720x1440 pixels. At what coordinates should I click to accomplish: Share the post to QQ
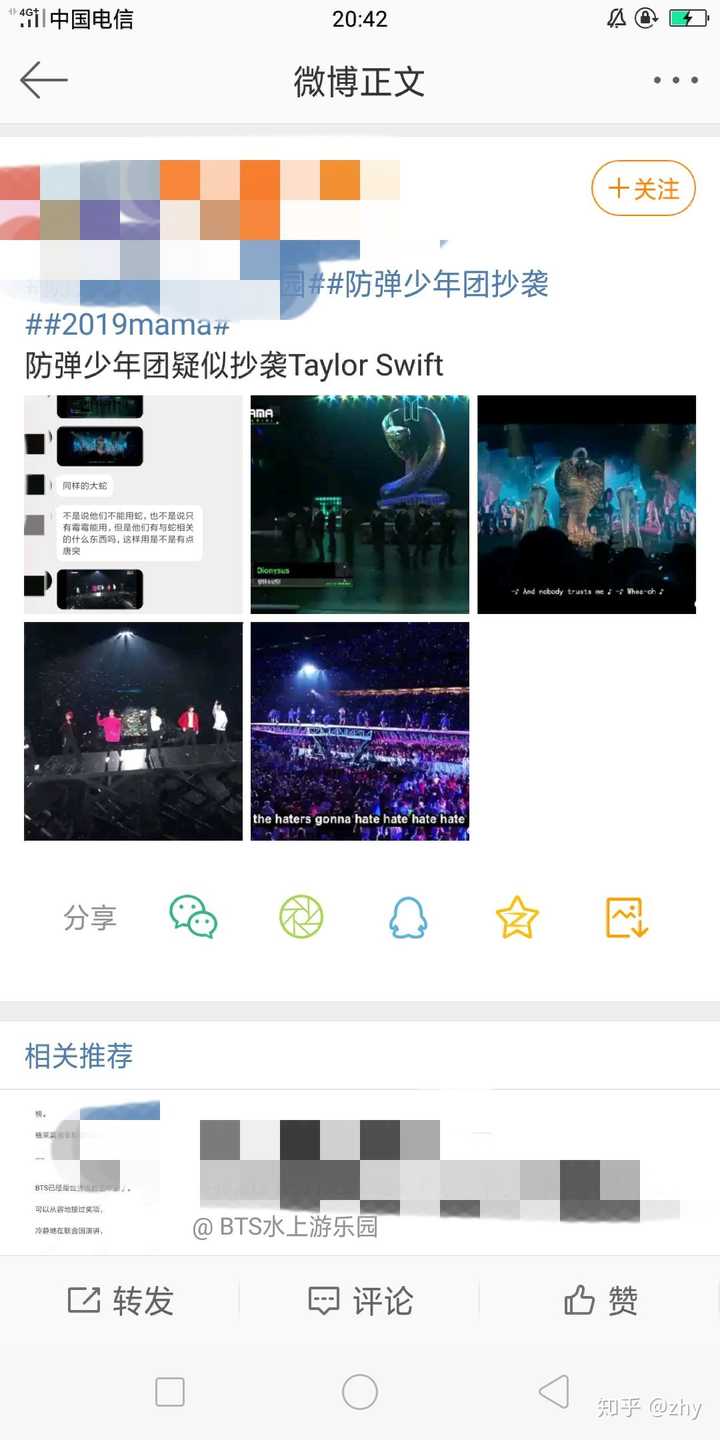coord(407,916)
